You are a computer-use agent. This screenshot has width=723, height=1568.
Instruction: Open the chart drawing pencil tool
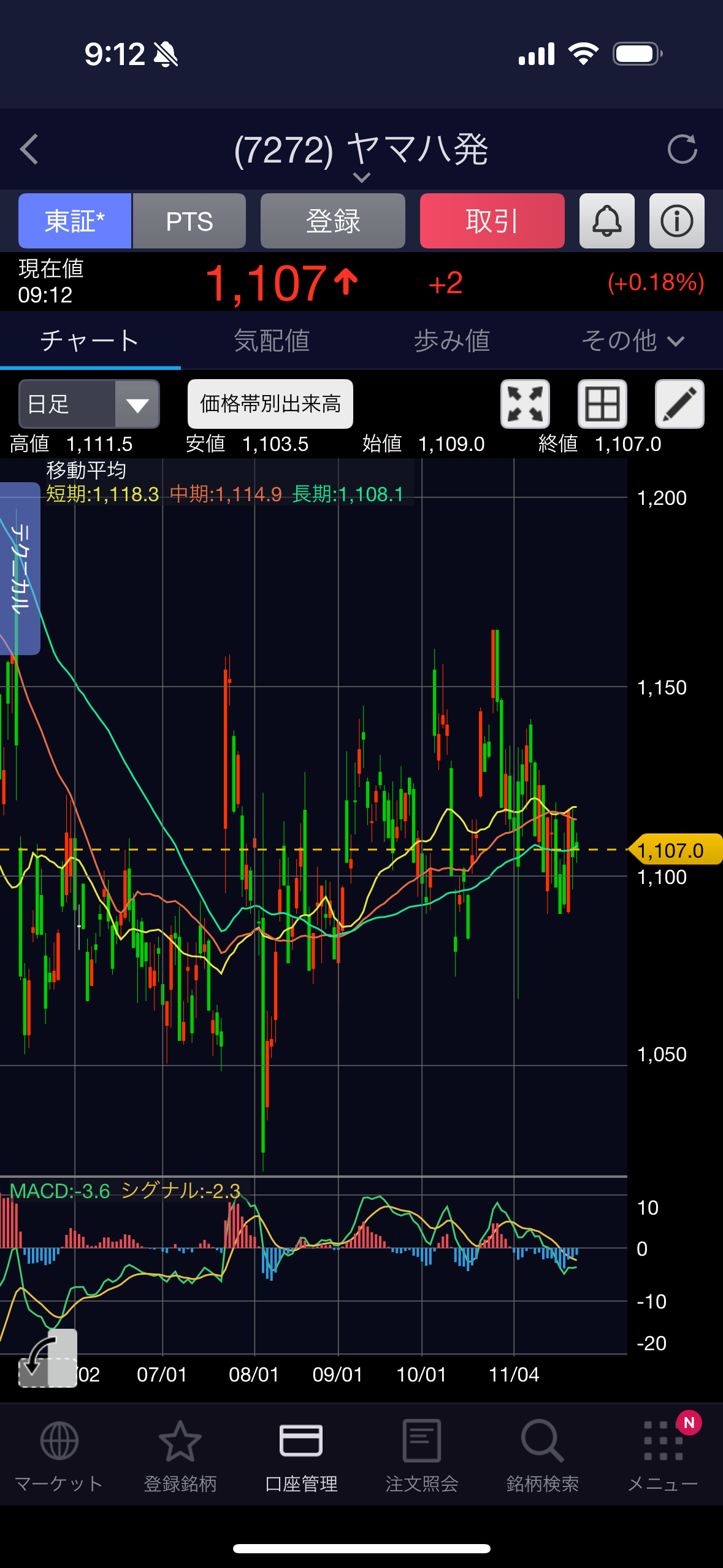point(680,404)
